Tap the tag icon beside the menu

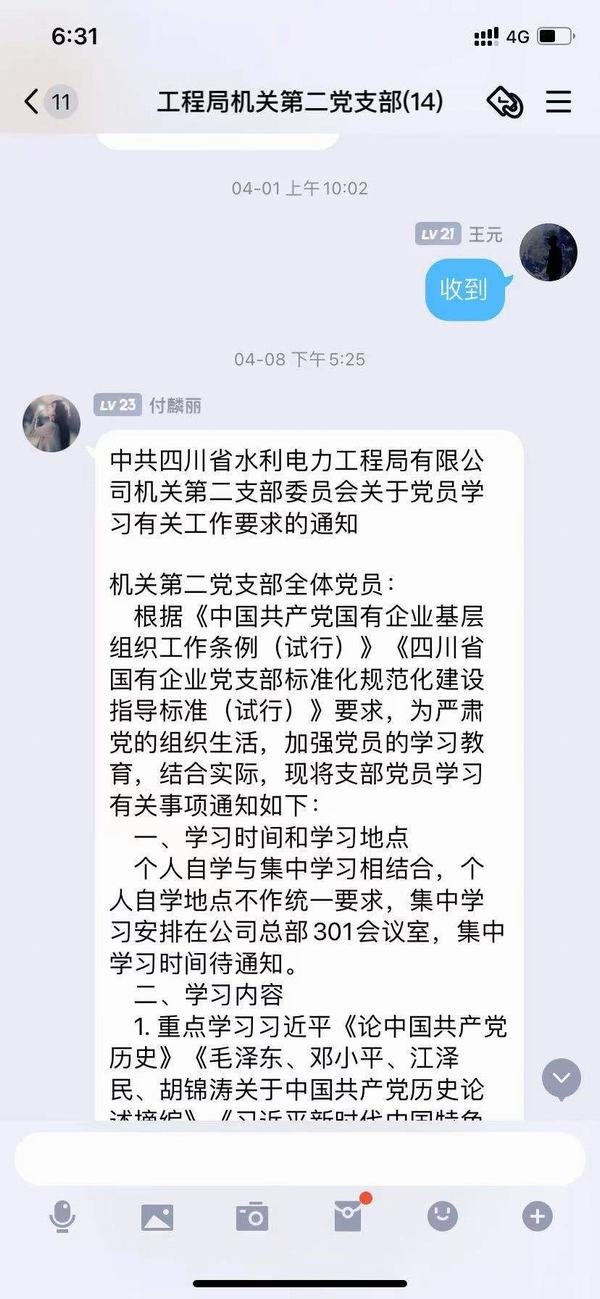pos(504,101)
